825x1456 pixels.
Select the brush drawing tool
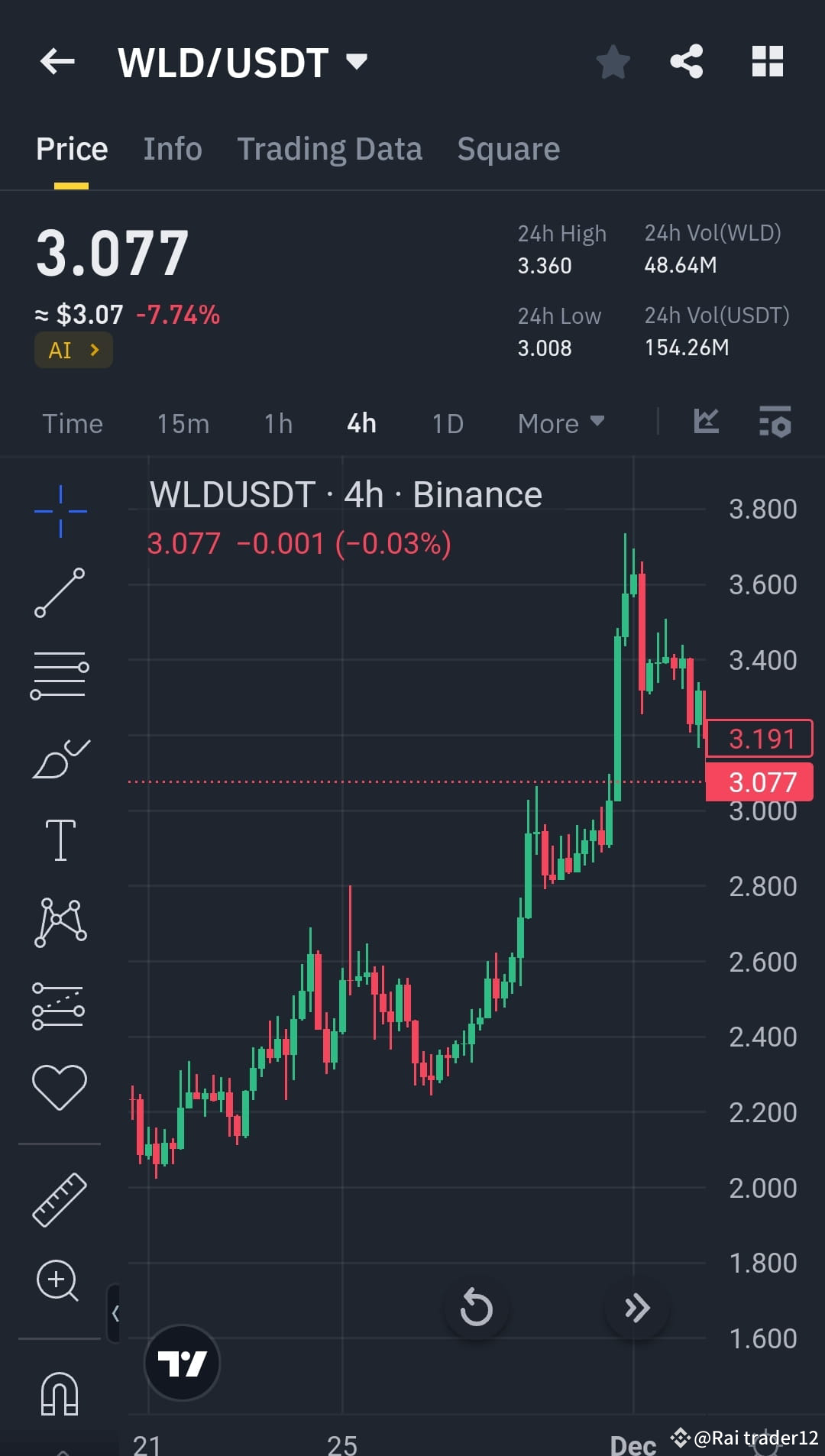60,759
